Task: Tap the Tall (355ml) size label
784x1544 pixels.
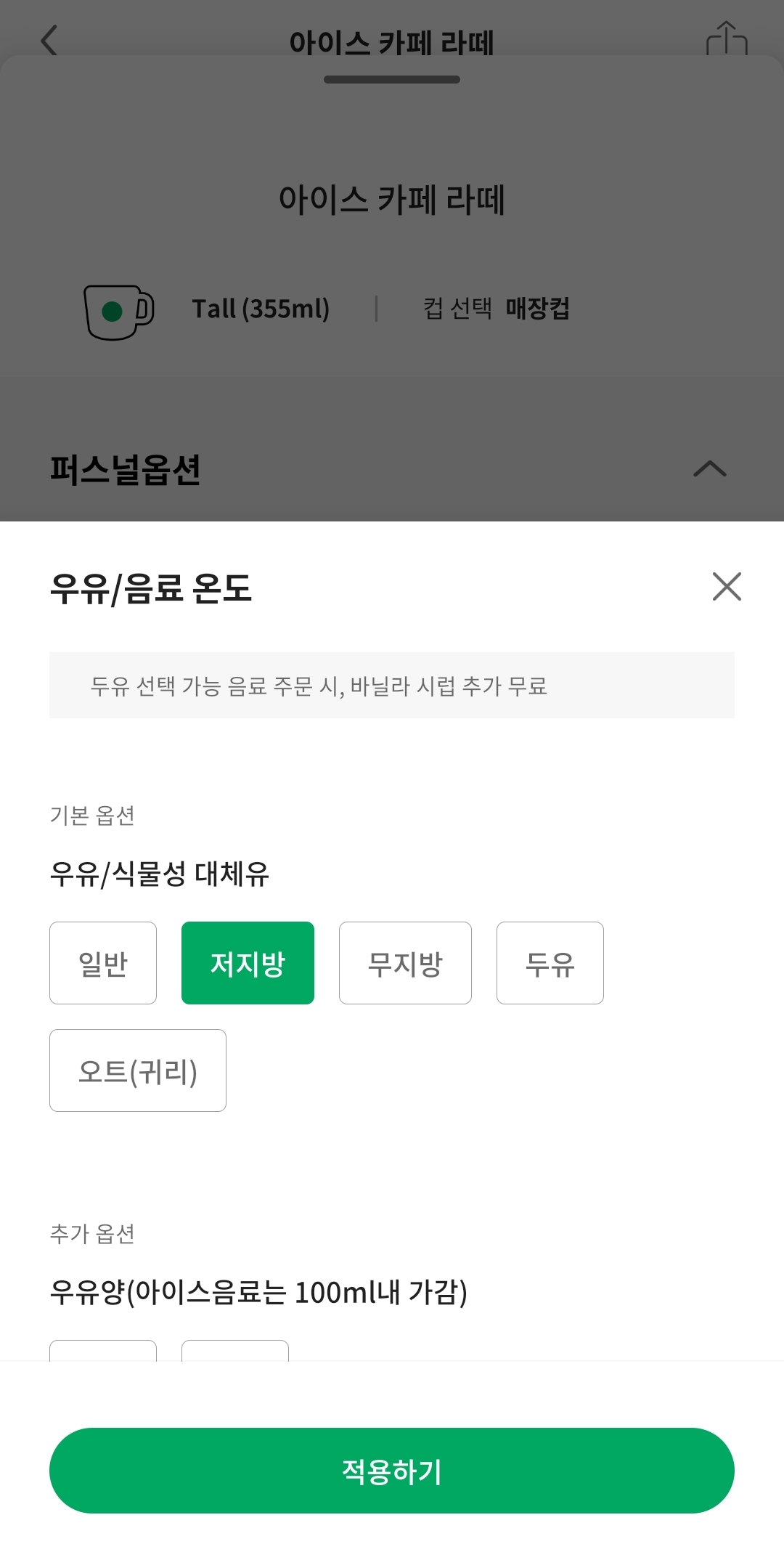Action: (261, 309)
